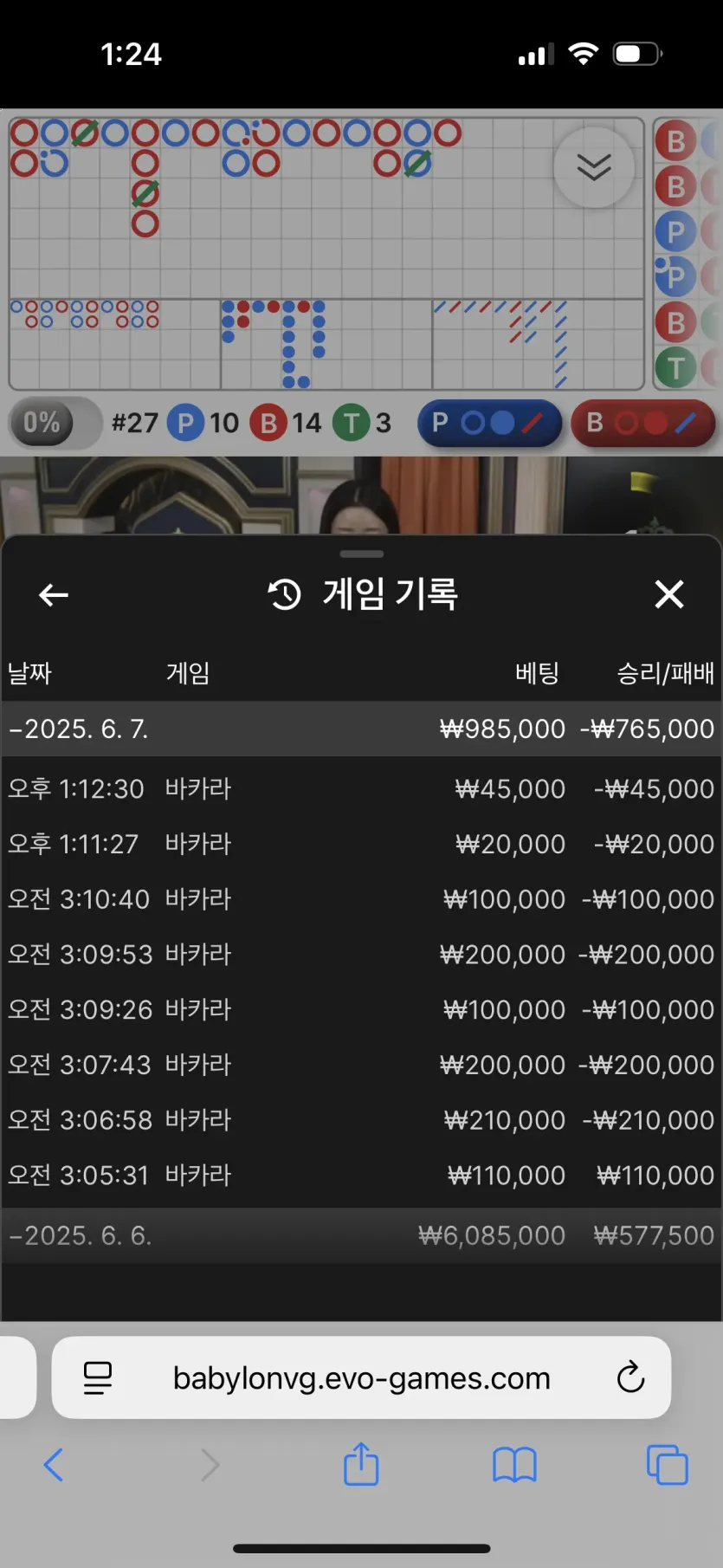Image resolution: width=723 pixels, height=1568 pixels.
Task: Expand the 2025. 6. 6. date group
Action: 361,1235
